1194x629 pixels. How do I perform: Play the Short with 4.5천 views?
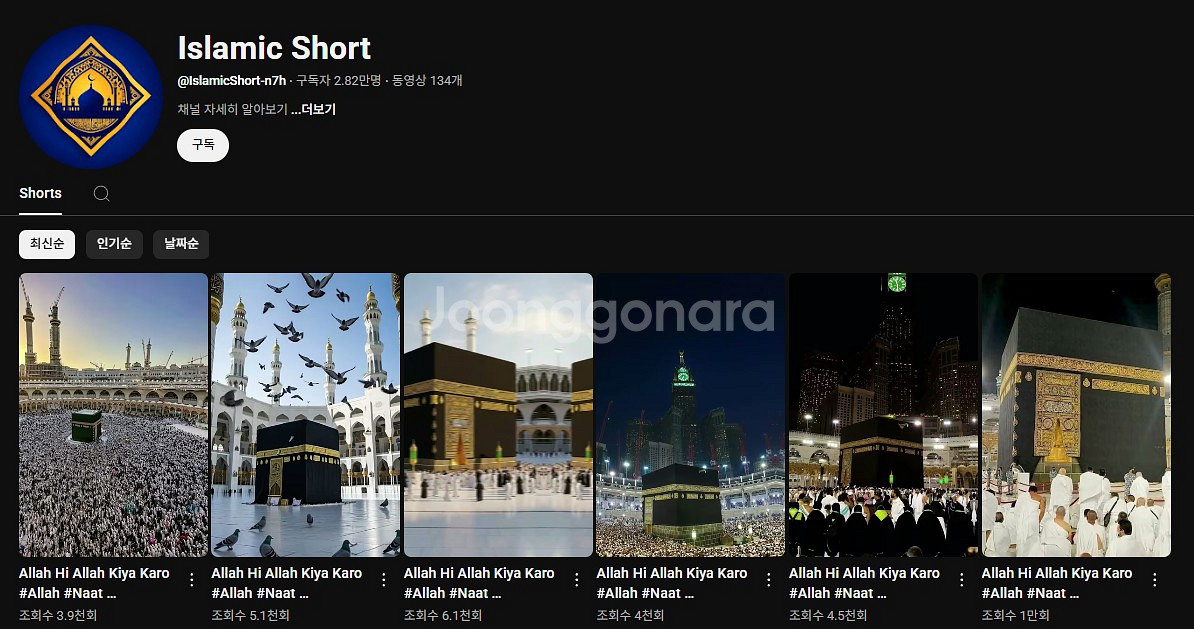click(x=883, y=415)
